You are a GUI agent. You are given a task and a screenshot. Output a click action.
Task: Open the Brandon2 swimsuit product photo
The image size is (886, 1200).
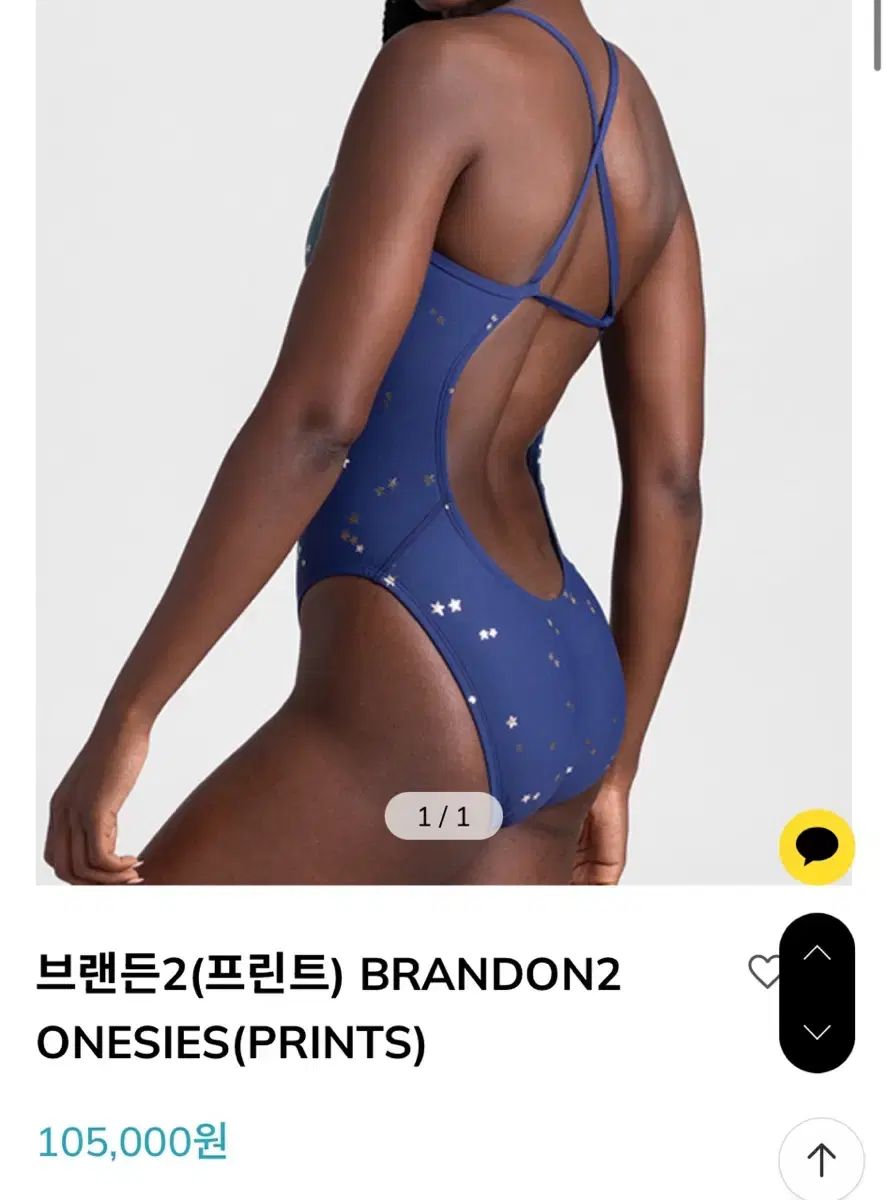pos(443,440)
